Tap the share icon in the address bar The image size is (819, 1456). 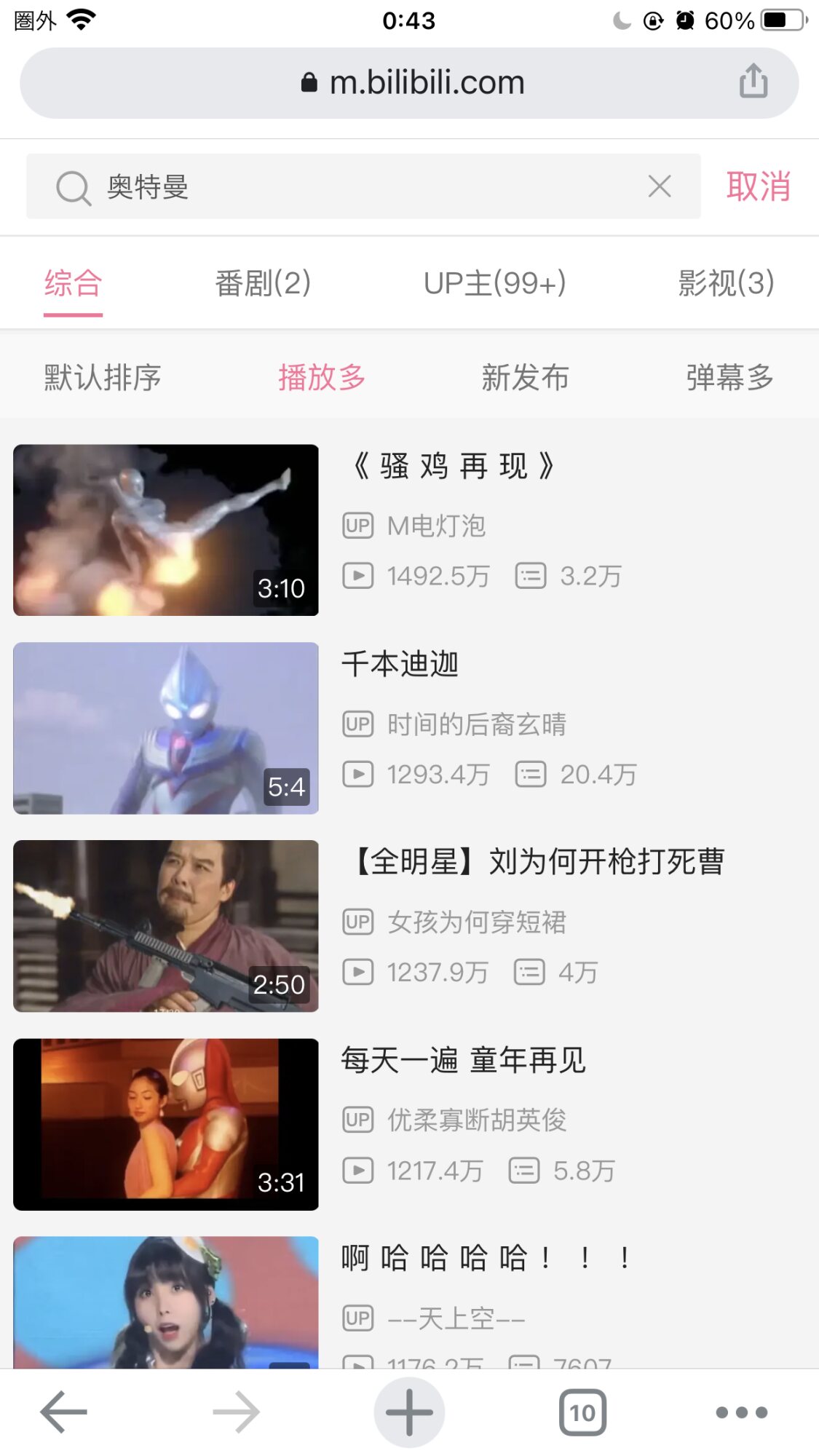(x=753, y=81)
